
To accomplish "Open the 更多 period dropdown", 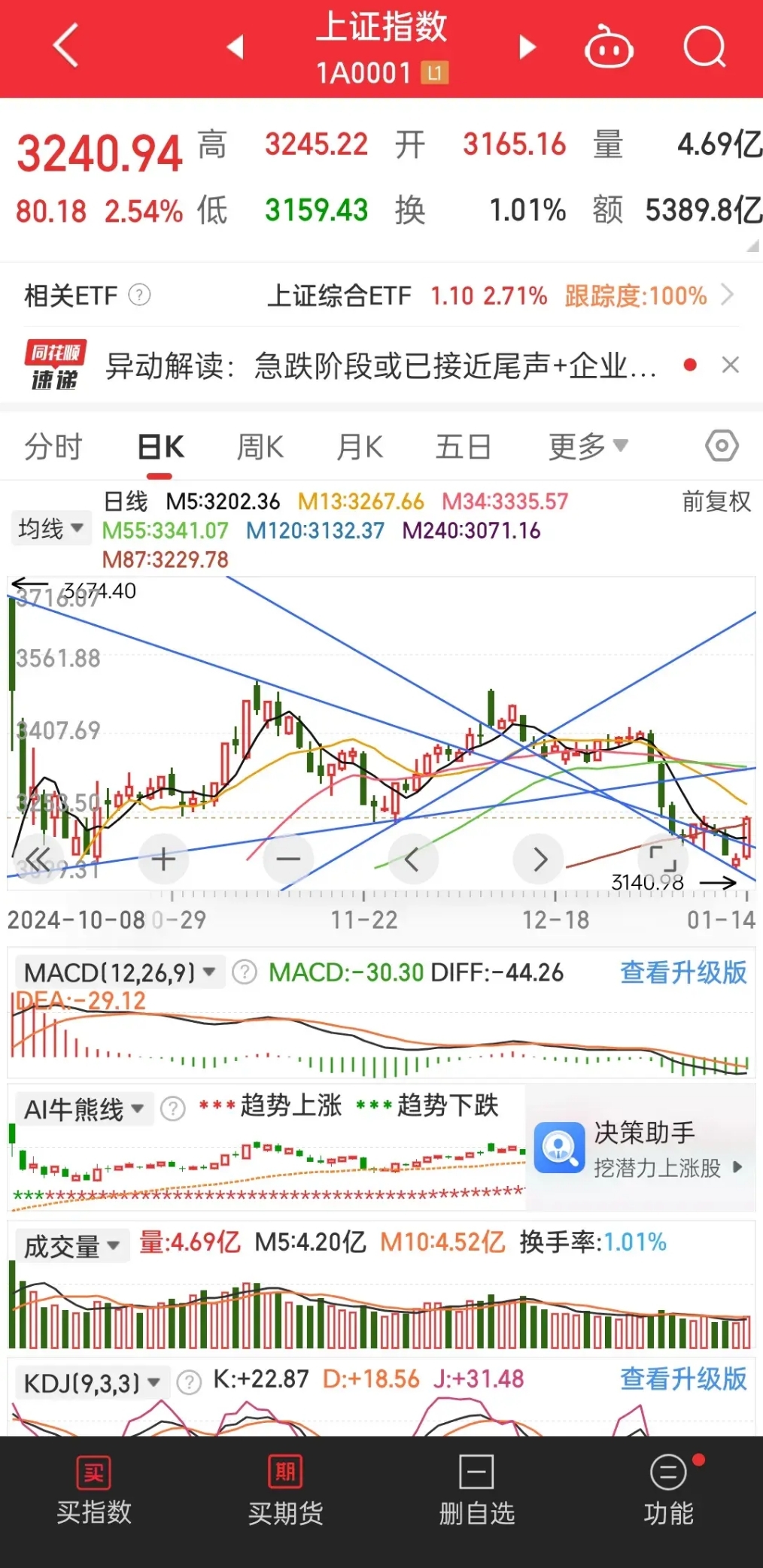I will tap(588, 445).
